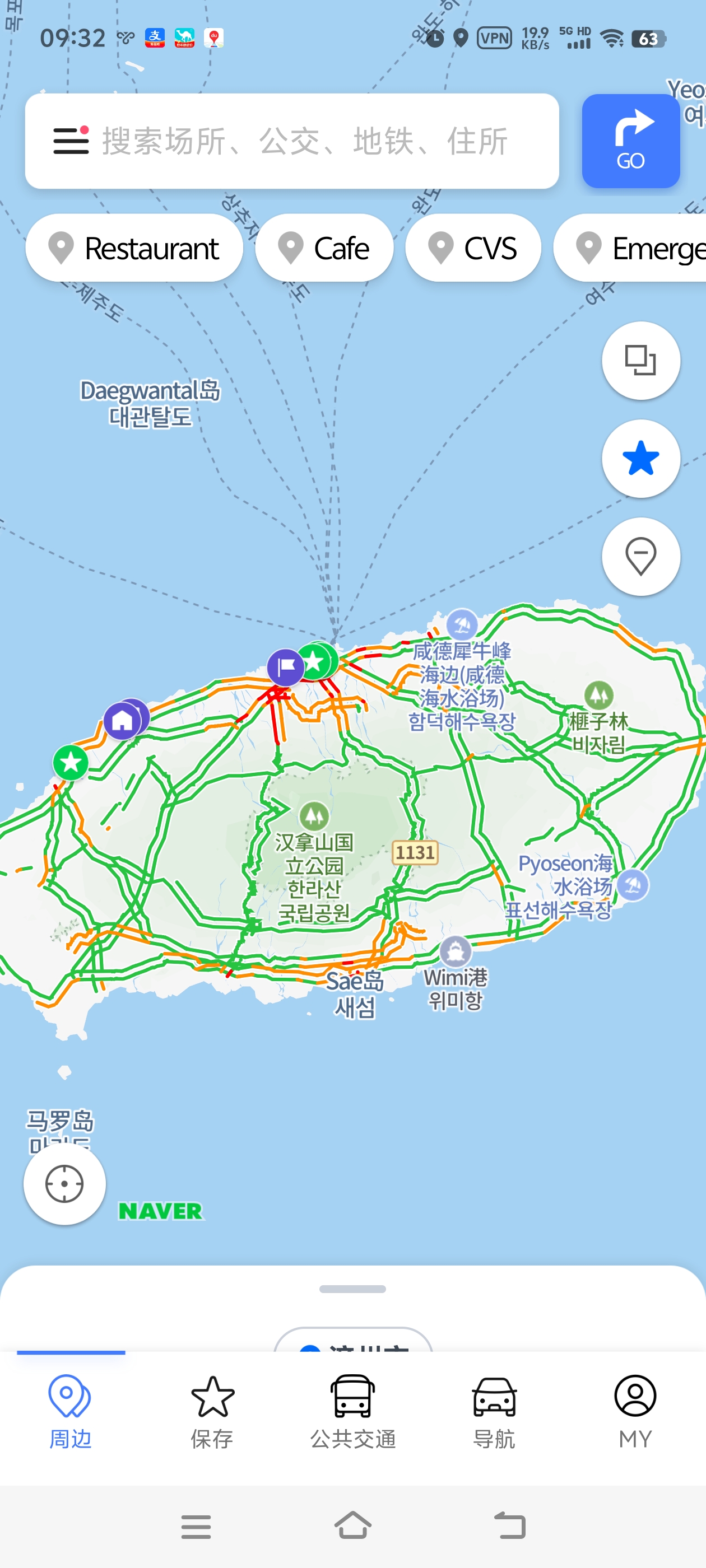
Task: Open the hamburger menu in search bar
Action: [x=71, y=141]
